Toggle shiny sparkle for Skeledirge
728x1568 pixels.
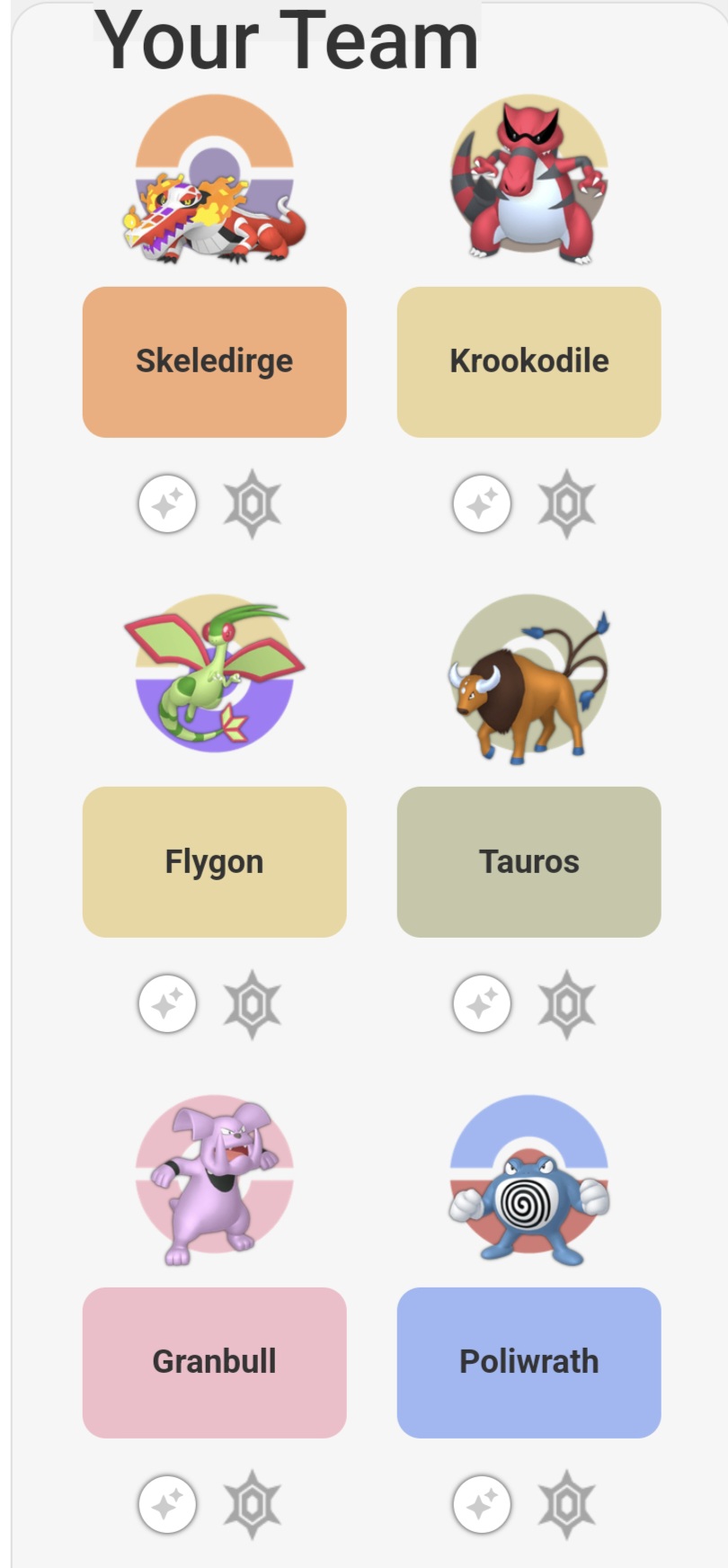coord(167,503)
